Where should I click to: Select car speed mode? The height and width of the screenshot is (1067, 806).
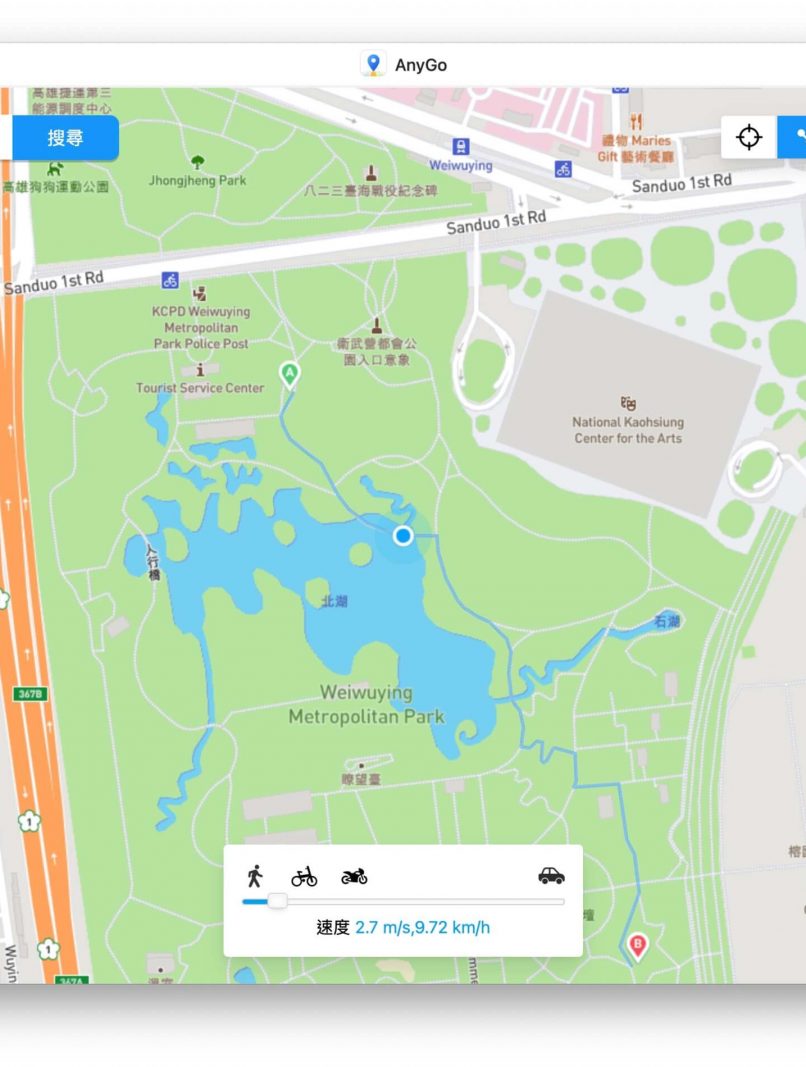point(551,876)
